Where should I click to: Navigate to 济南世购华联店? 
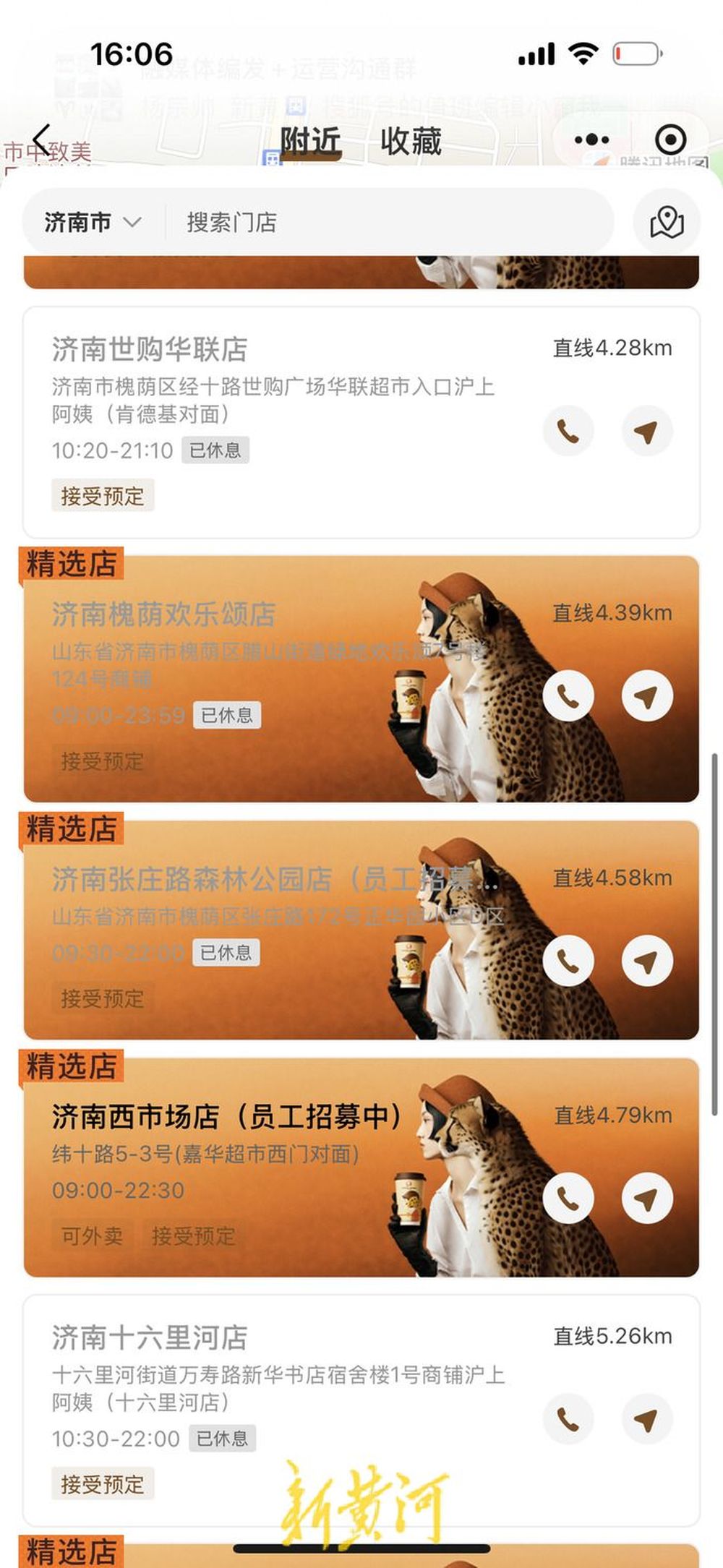coord(646,432)
